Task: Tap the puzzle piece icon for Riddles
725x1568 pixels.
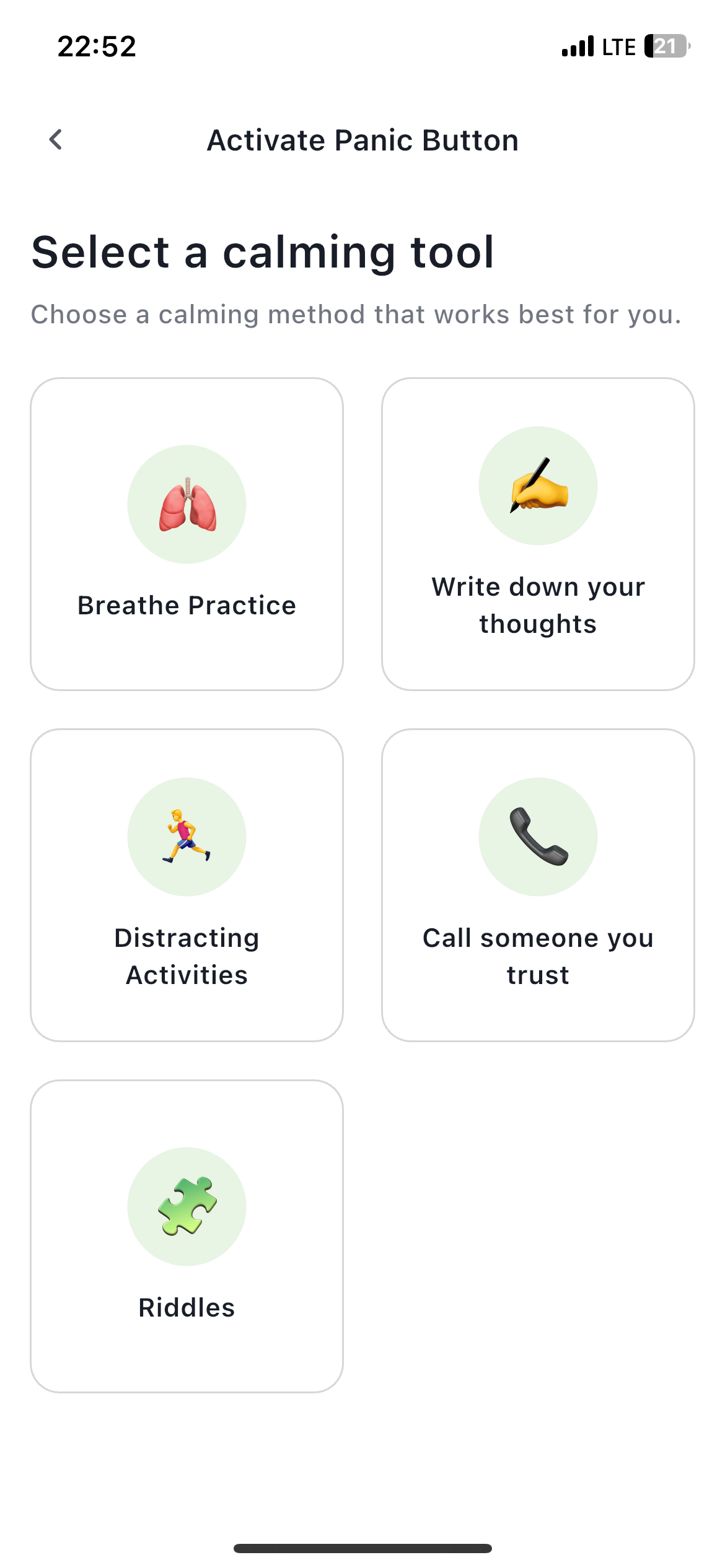Action: [187, 1205]
